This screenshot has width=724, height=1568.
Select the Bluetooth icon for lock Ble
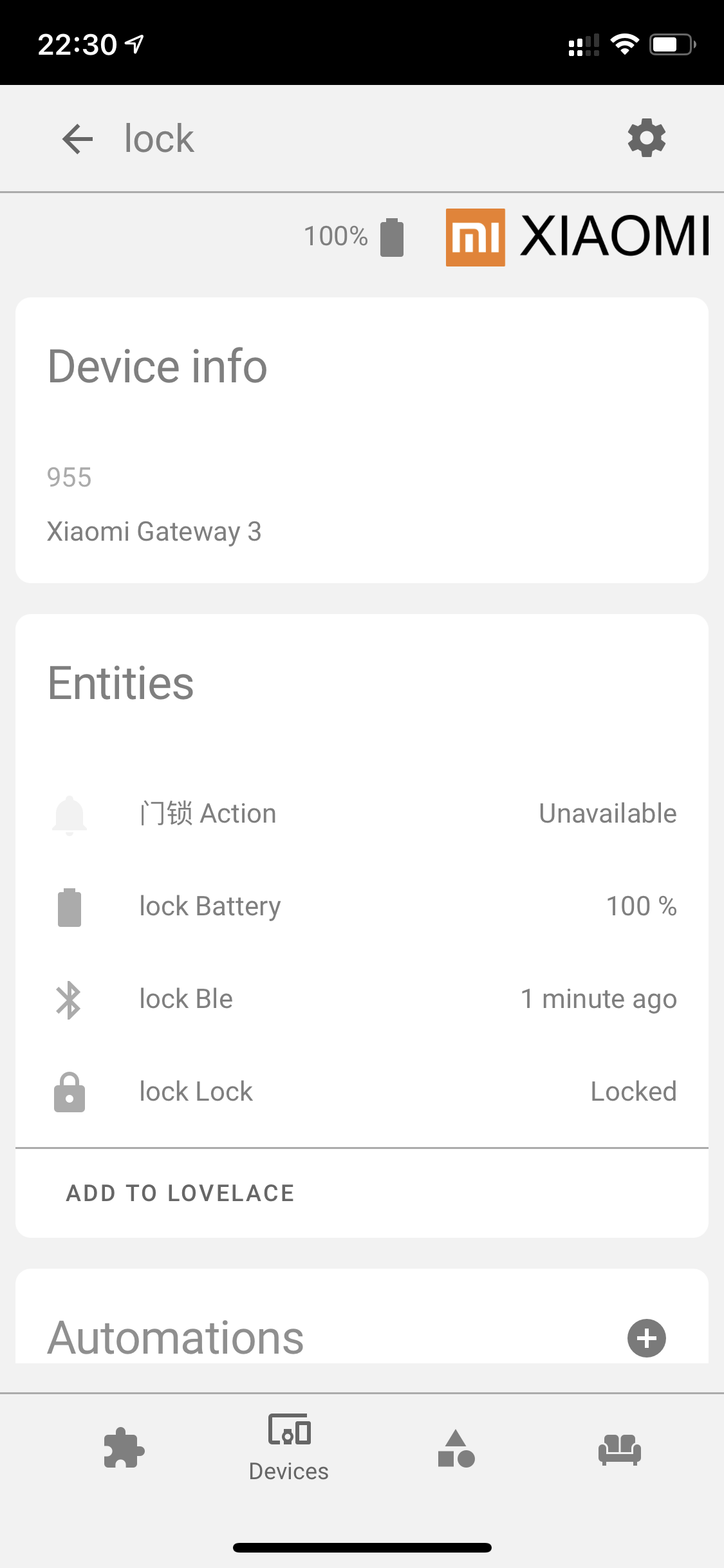70,998
